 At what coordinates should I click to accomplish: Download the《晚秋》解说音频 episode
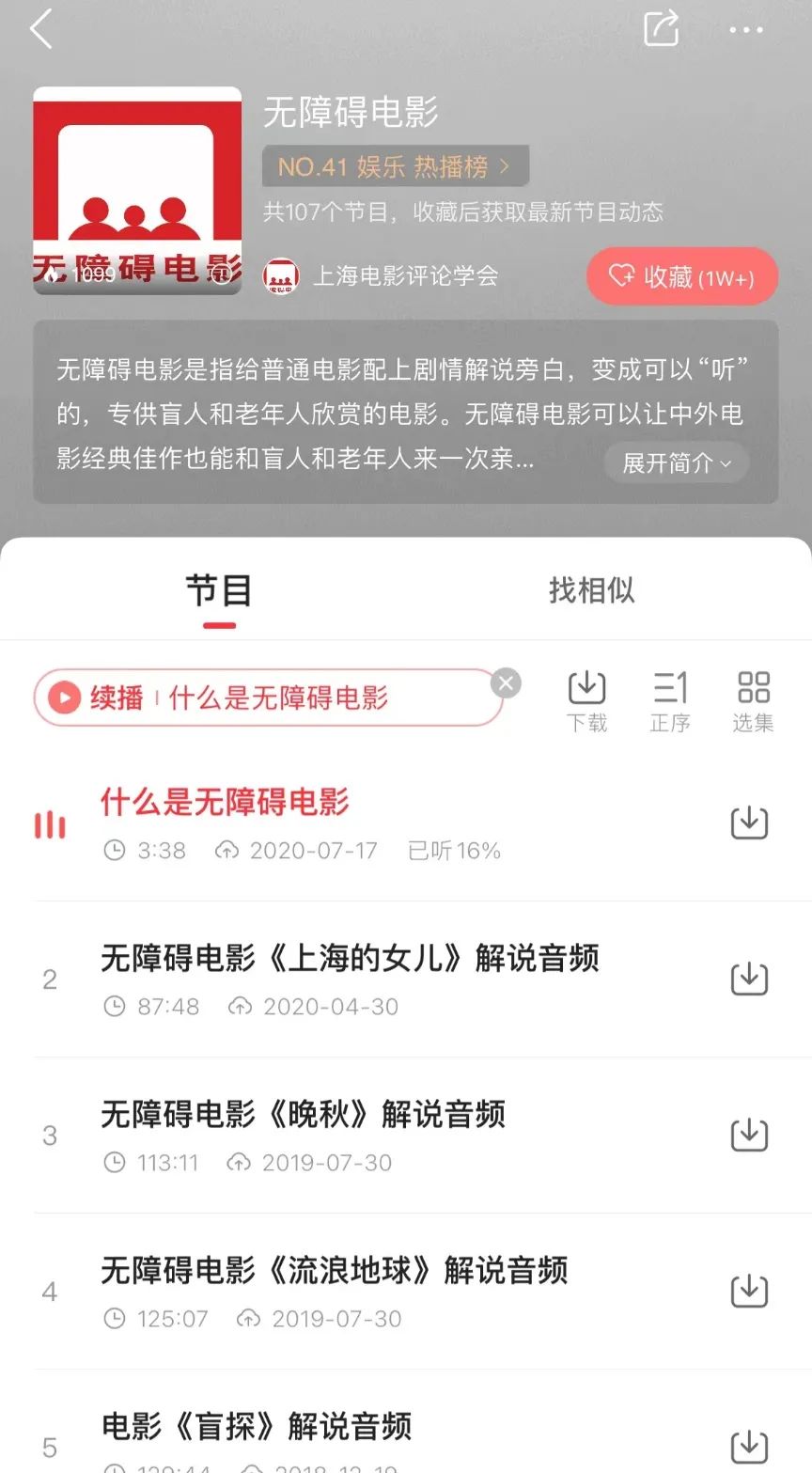[x=749, y=1136]
